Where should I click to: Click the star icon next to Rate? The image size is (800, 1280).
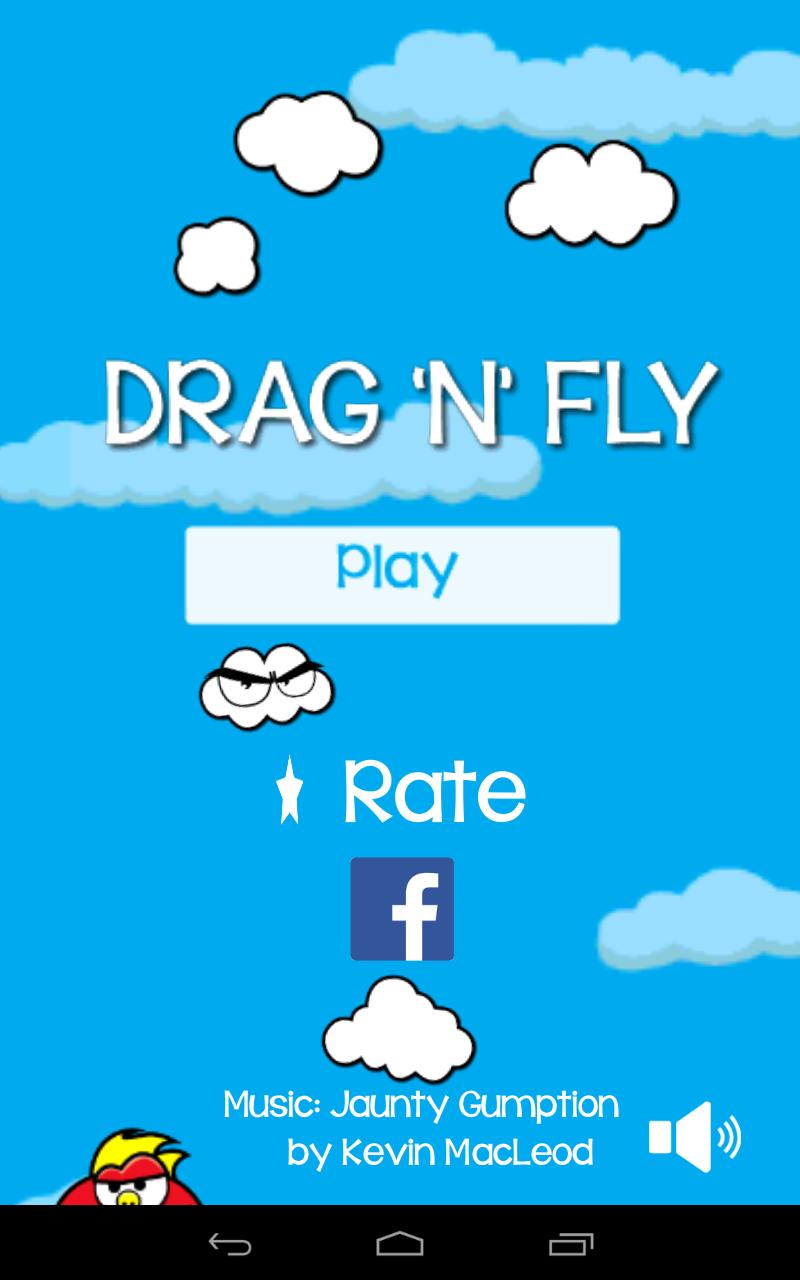pyautogui.click(x=291, y=790)
